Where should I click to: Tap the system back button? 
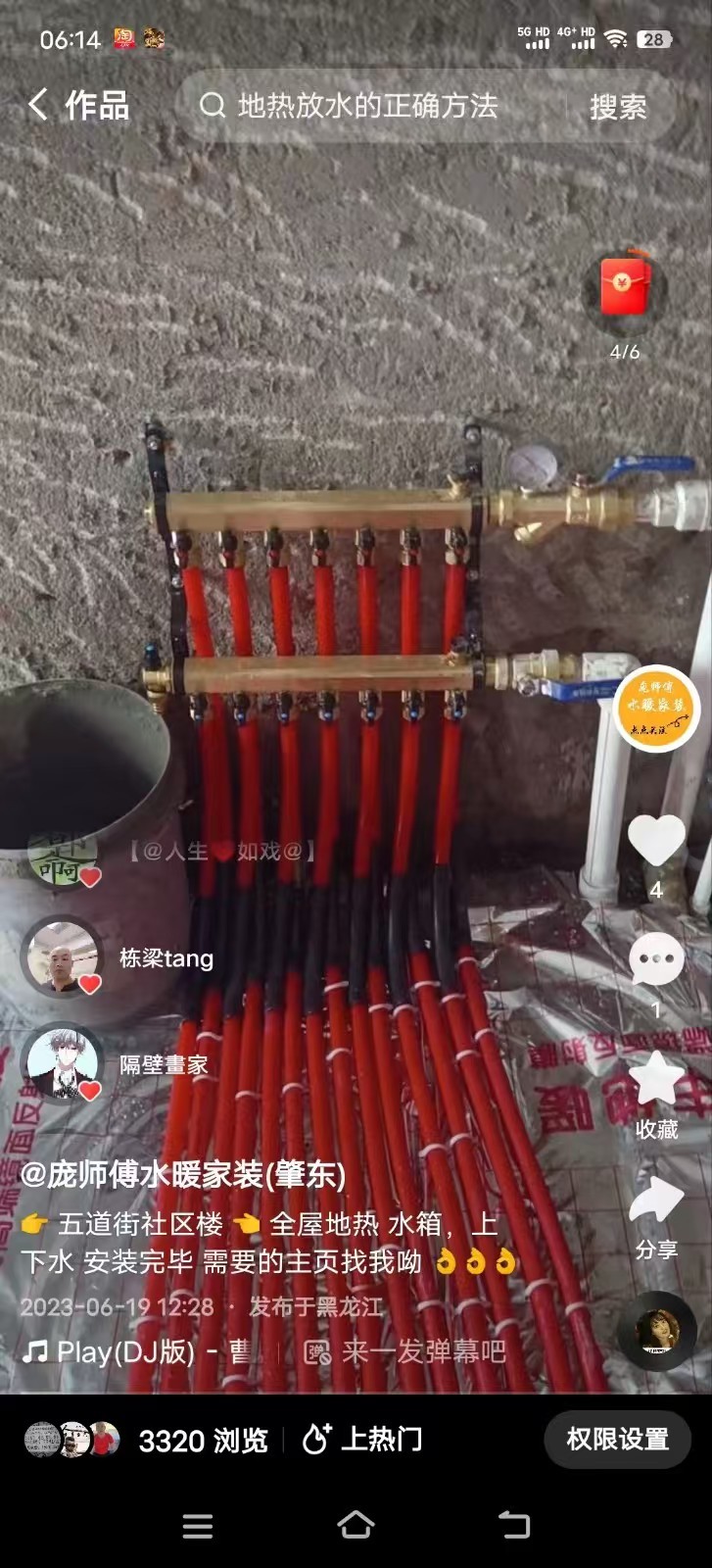514,1525
